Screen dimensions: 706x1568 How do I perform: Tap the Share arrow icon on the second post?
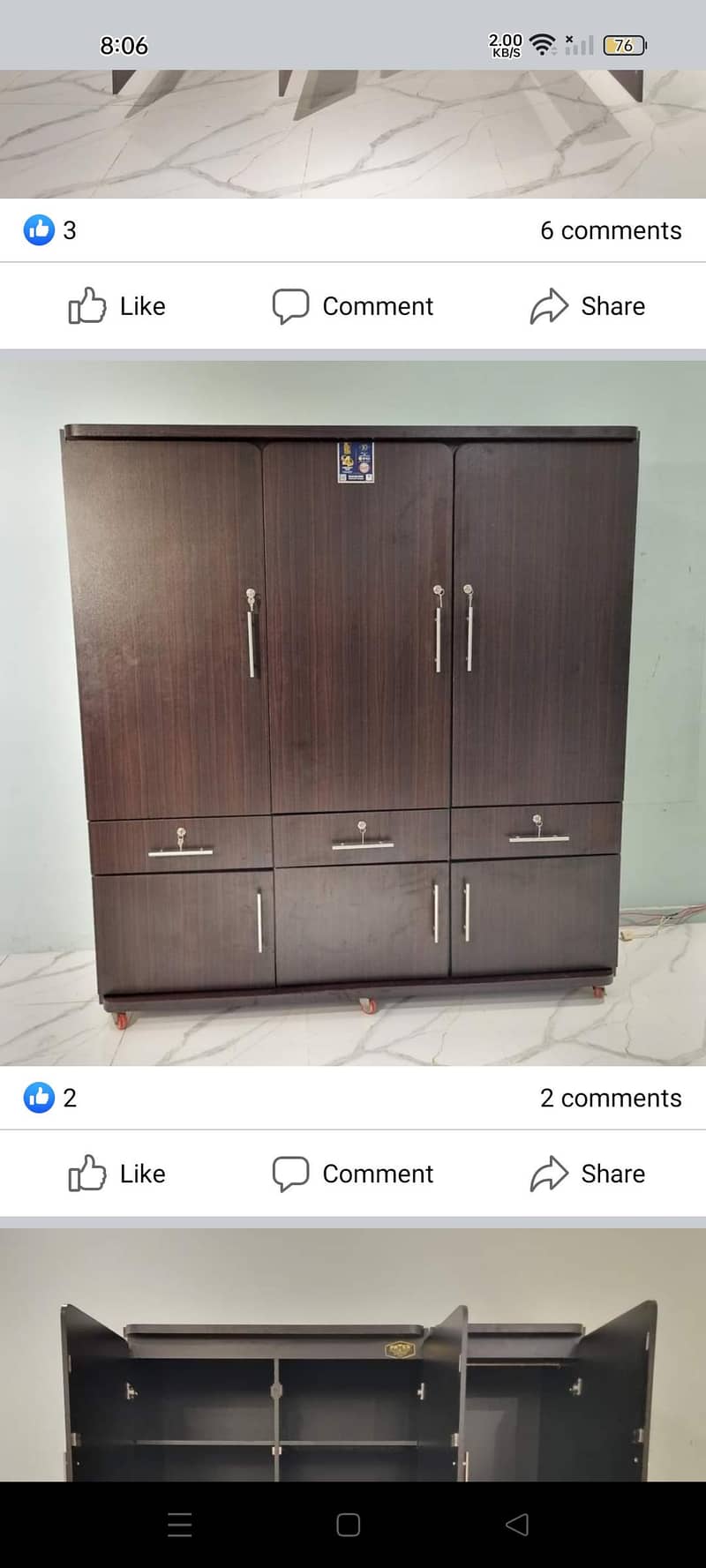[x=551, y=1174]
